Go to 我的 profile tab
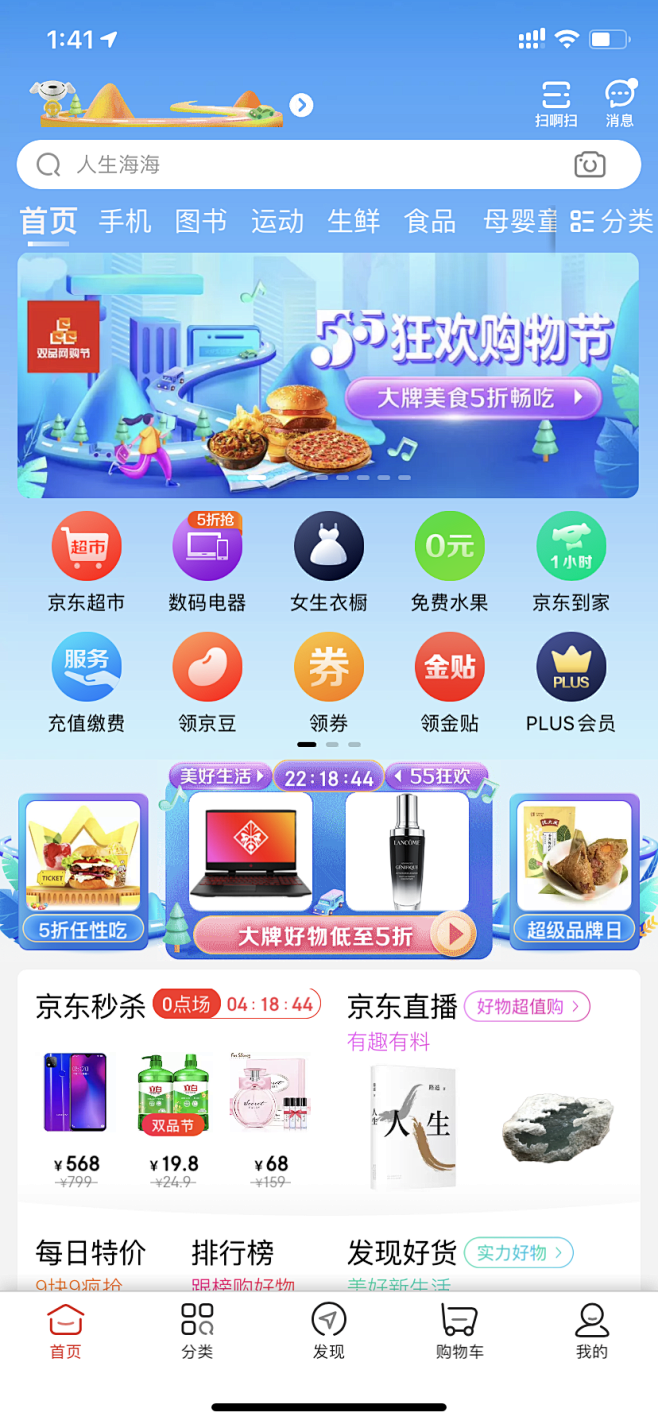This screenshot has height=1424, width=658. 591,1332
